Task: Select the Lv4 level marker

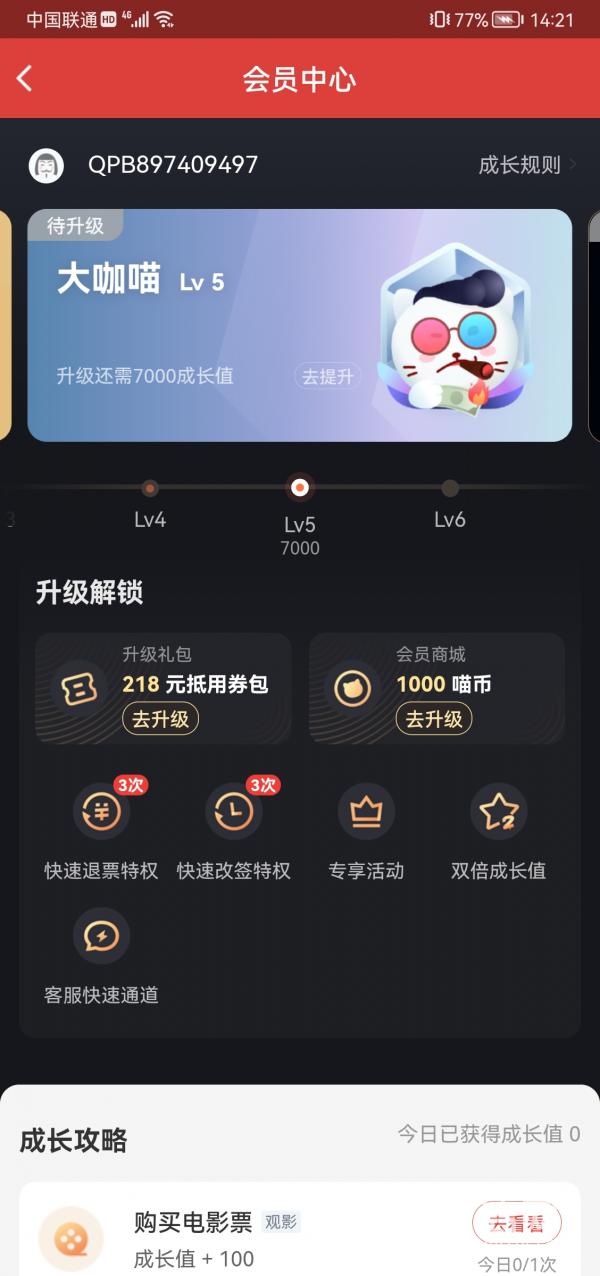Action: click(x=150, y=489)
